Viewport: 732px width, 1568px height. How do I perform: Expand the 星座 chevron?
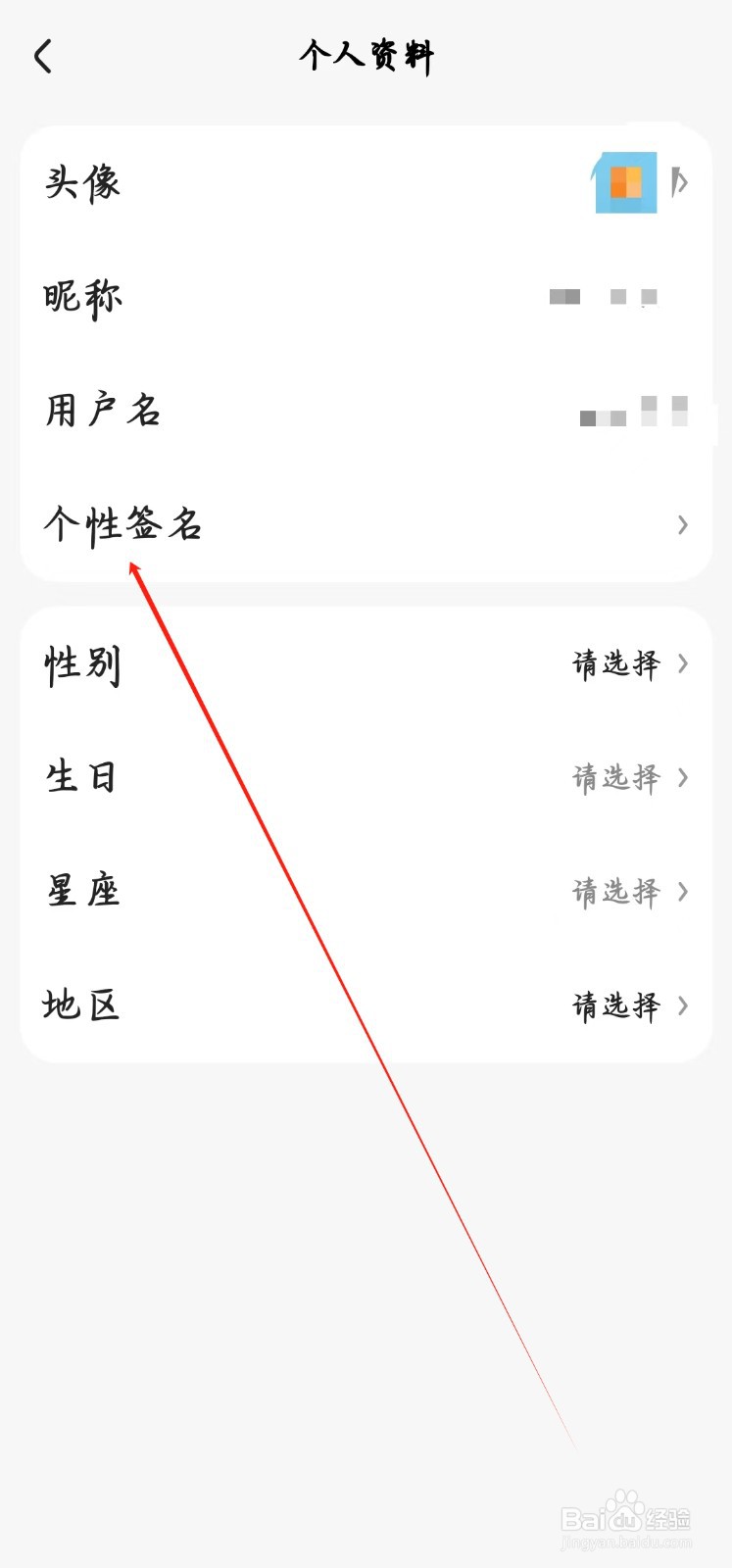[682, 892]
